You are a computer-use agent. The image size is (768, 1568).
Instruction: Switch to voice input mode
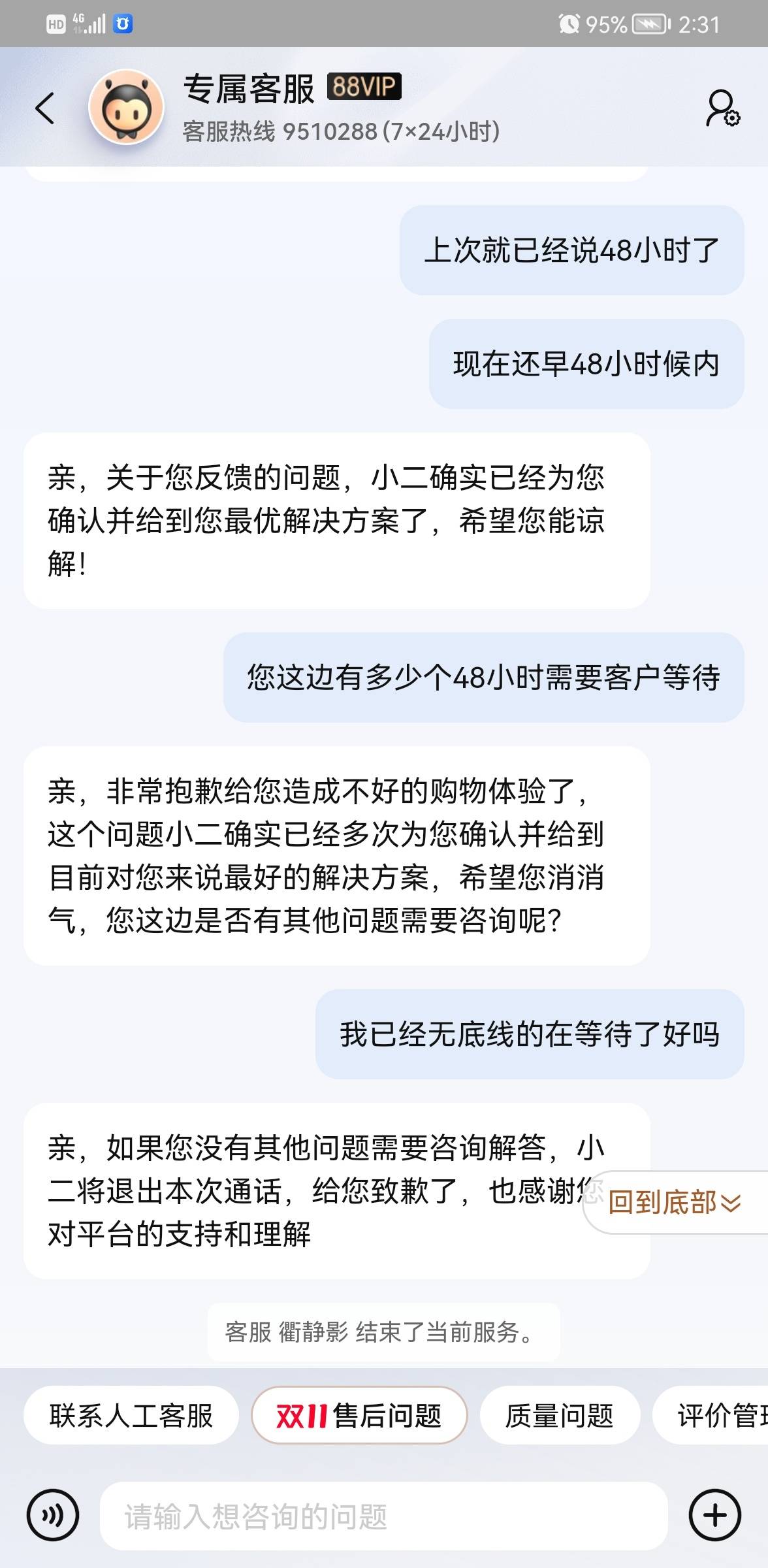click(x=53, y=1515)
